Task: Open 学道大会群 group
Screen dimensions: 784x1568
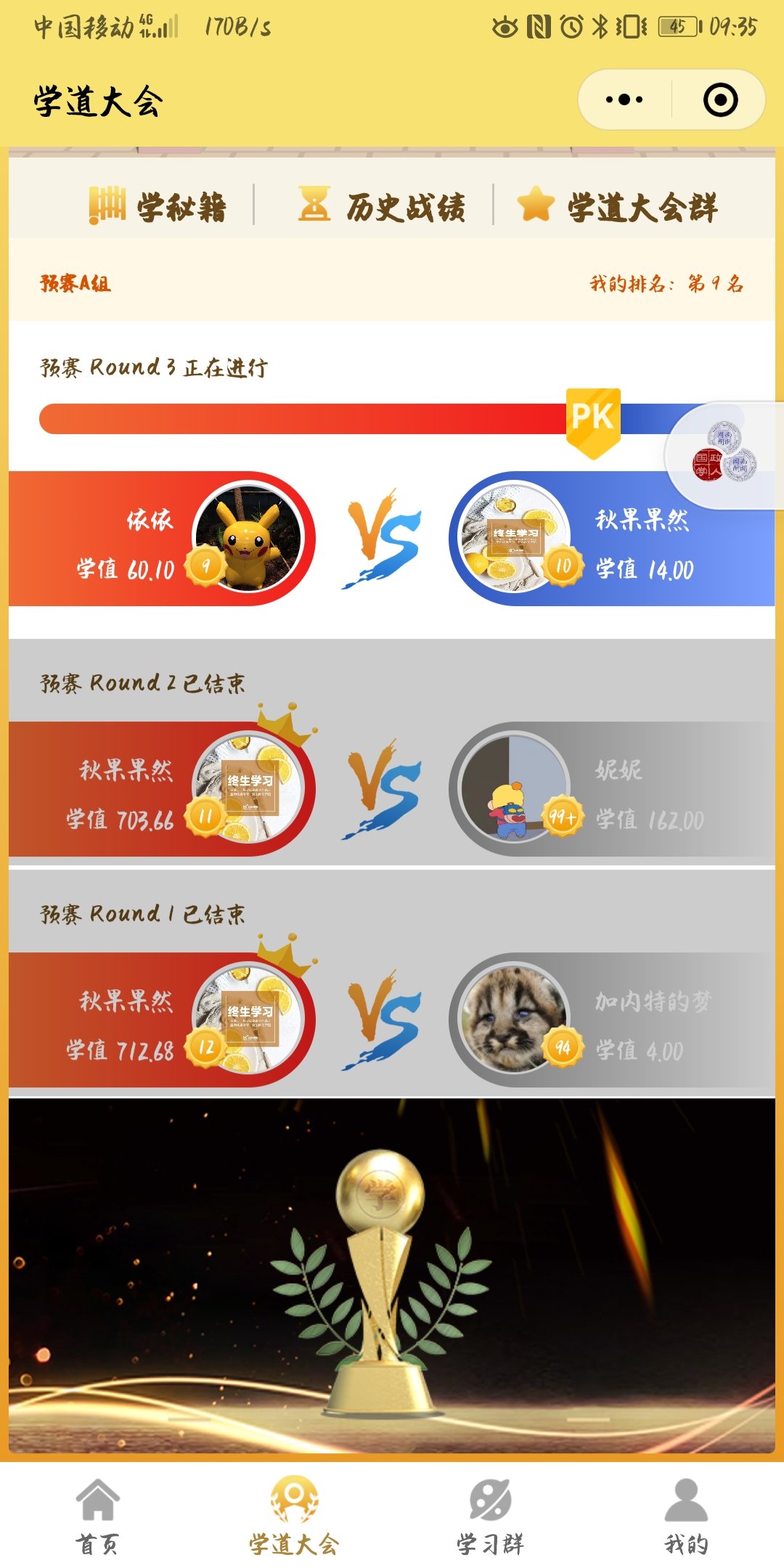Action: (617, 206)
